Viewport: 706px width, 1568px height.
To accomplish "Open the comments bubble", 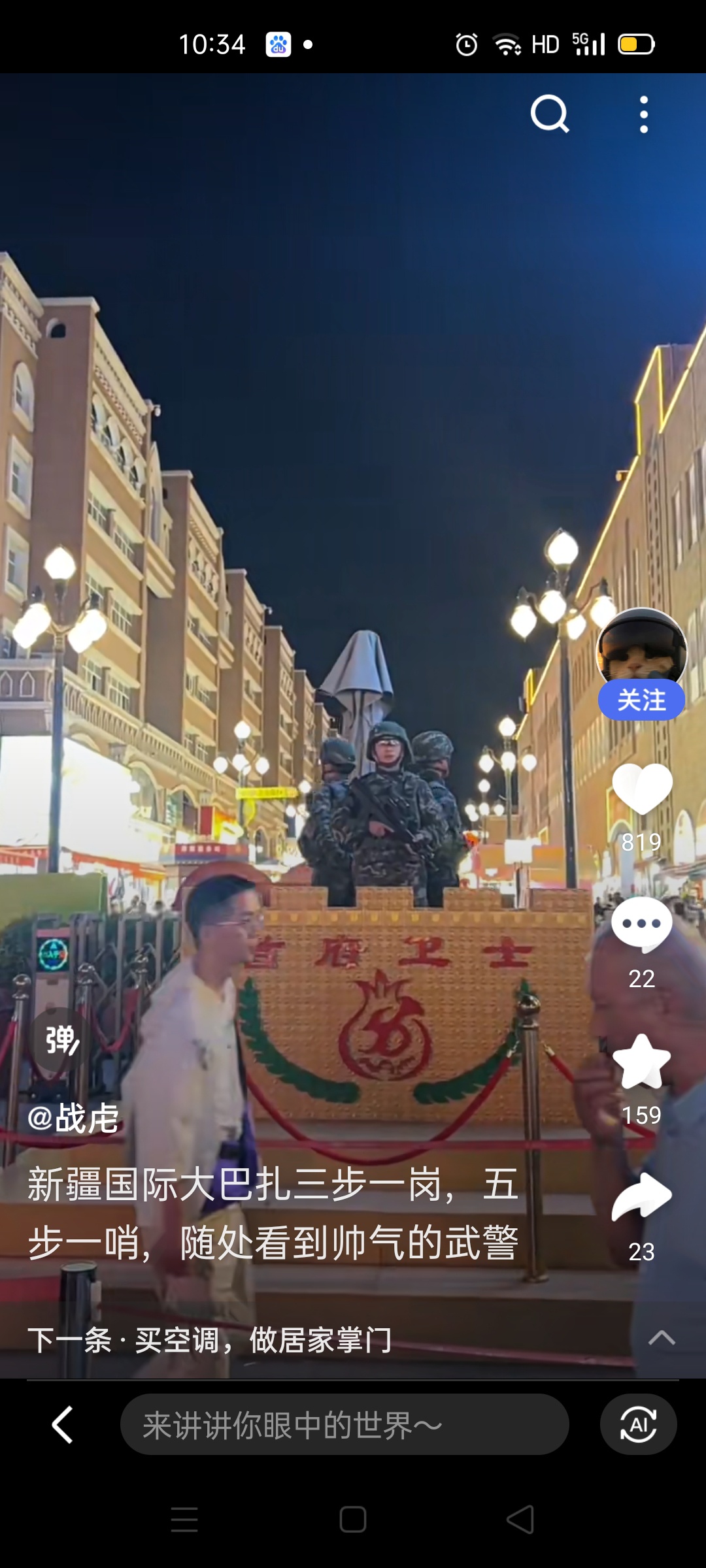I will [x=641, y=925].
